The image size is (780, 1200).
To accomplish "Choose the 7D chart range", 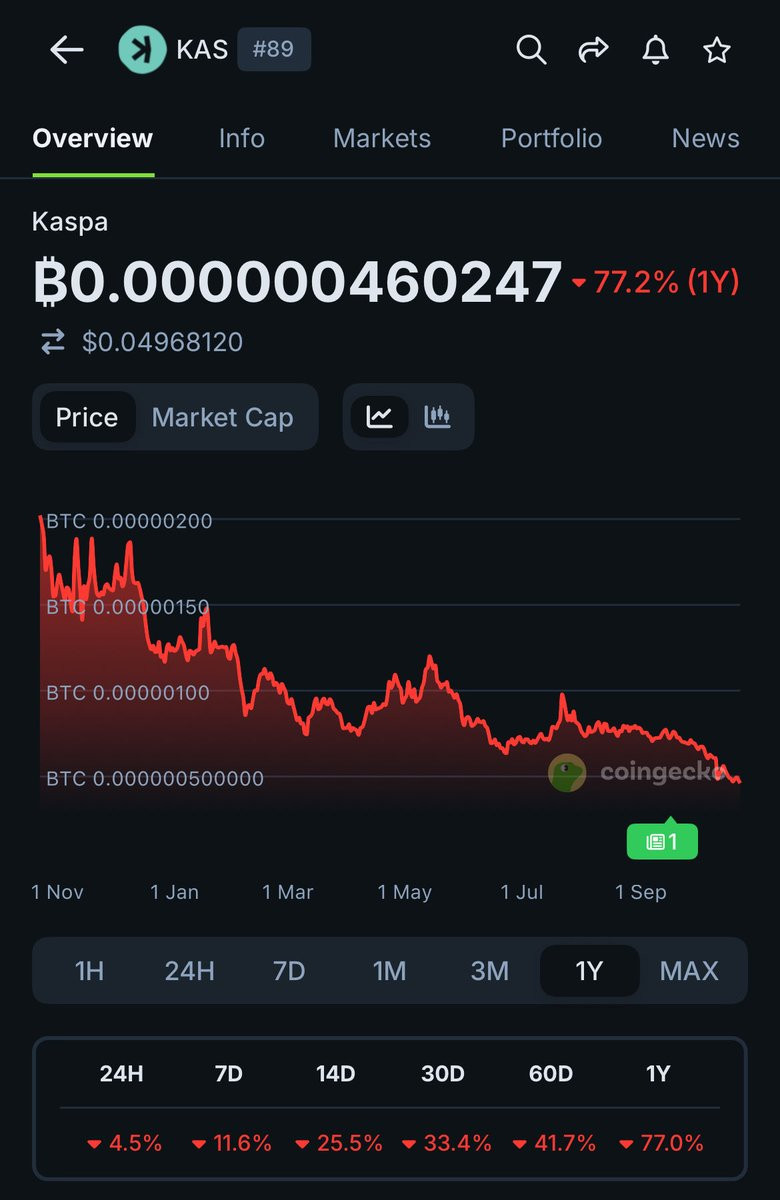I will tap(289, 970).
